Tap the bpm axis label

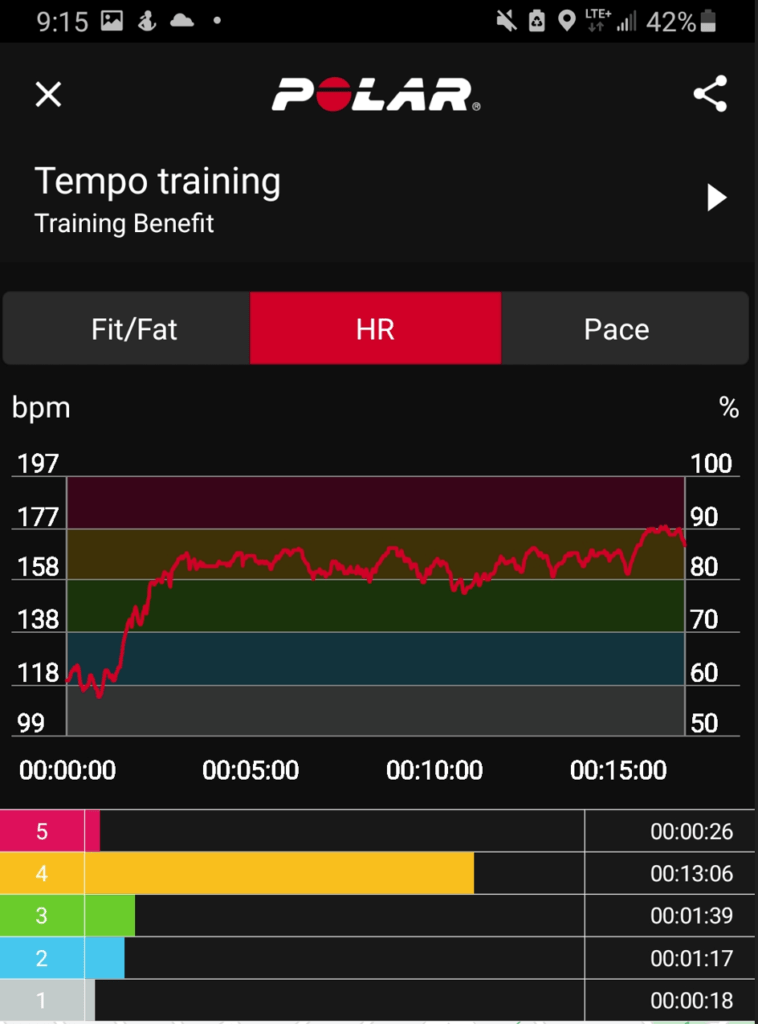pos(40,407)
